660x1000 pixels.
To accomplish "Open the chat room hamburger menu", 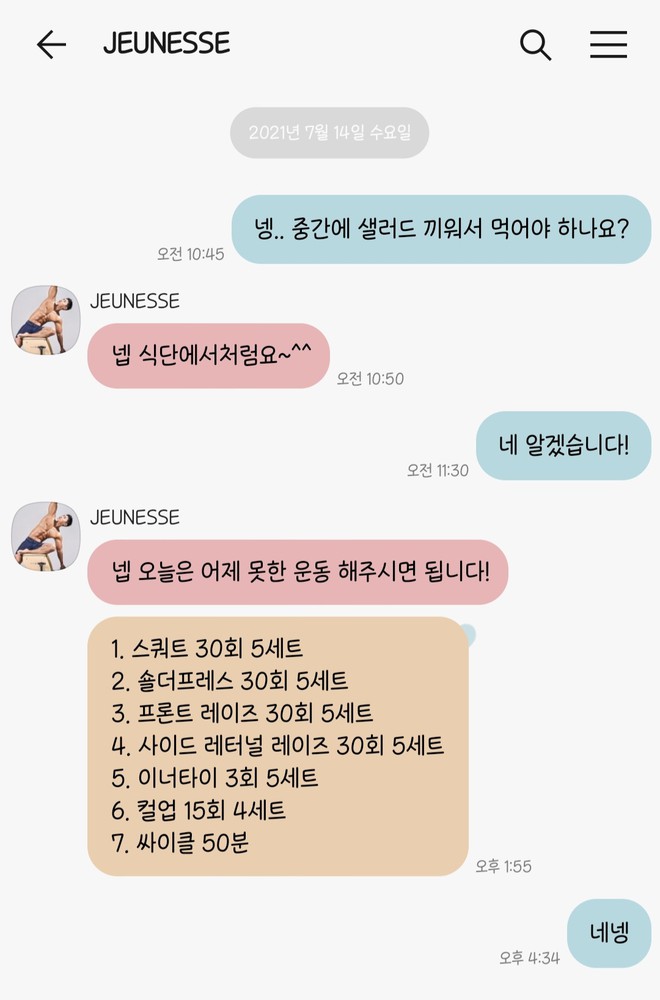I will (608, 44).
